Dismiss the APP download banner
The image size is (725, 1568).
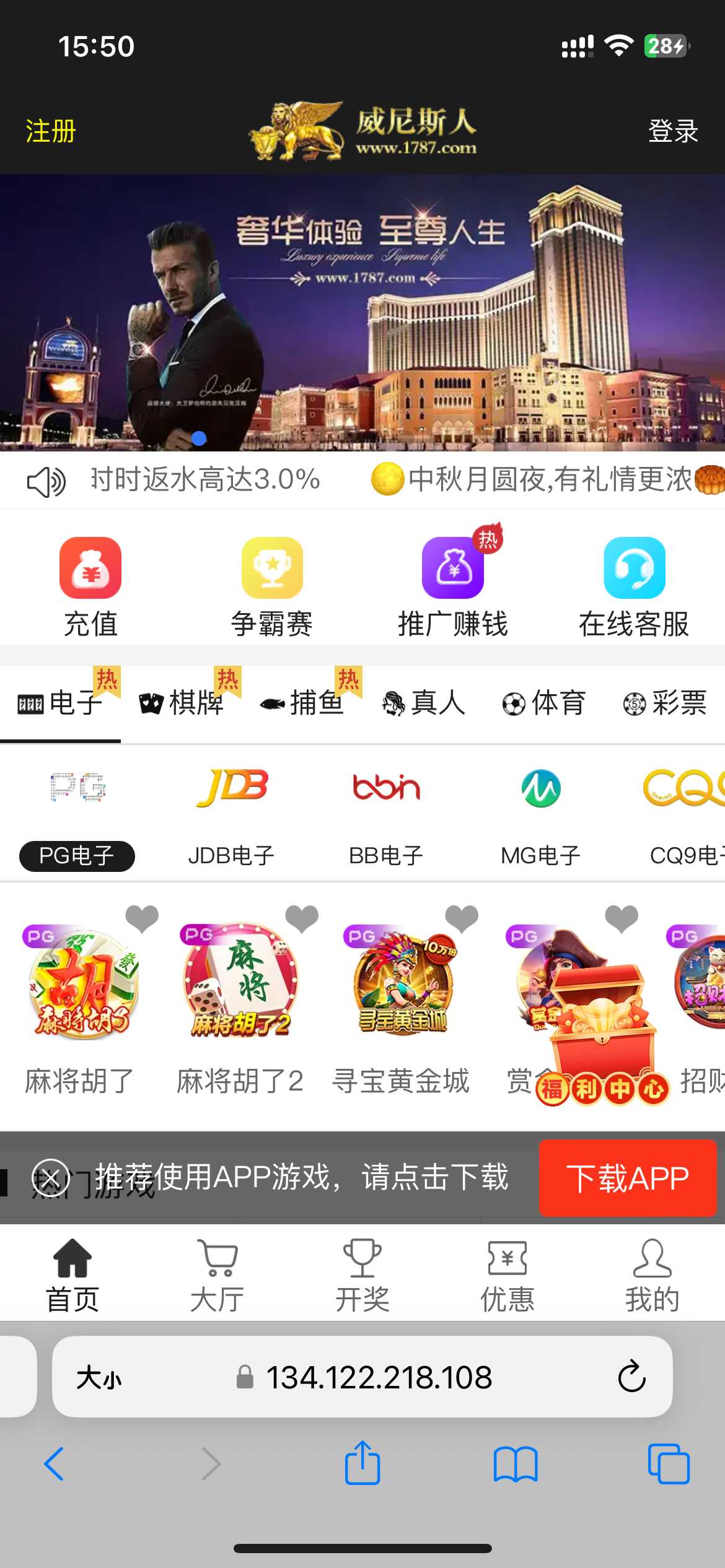click(50, 1178)
